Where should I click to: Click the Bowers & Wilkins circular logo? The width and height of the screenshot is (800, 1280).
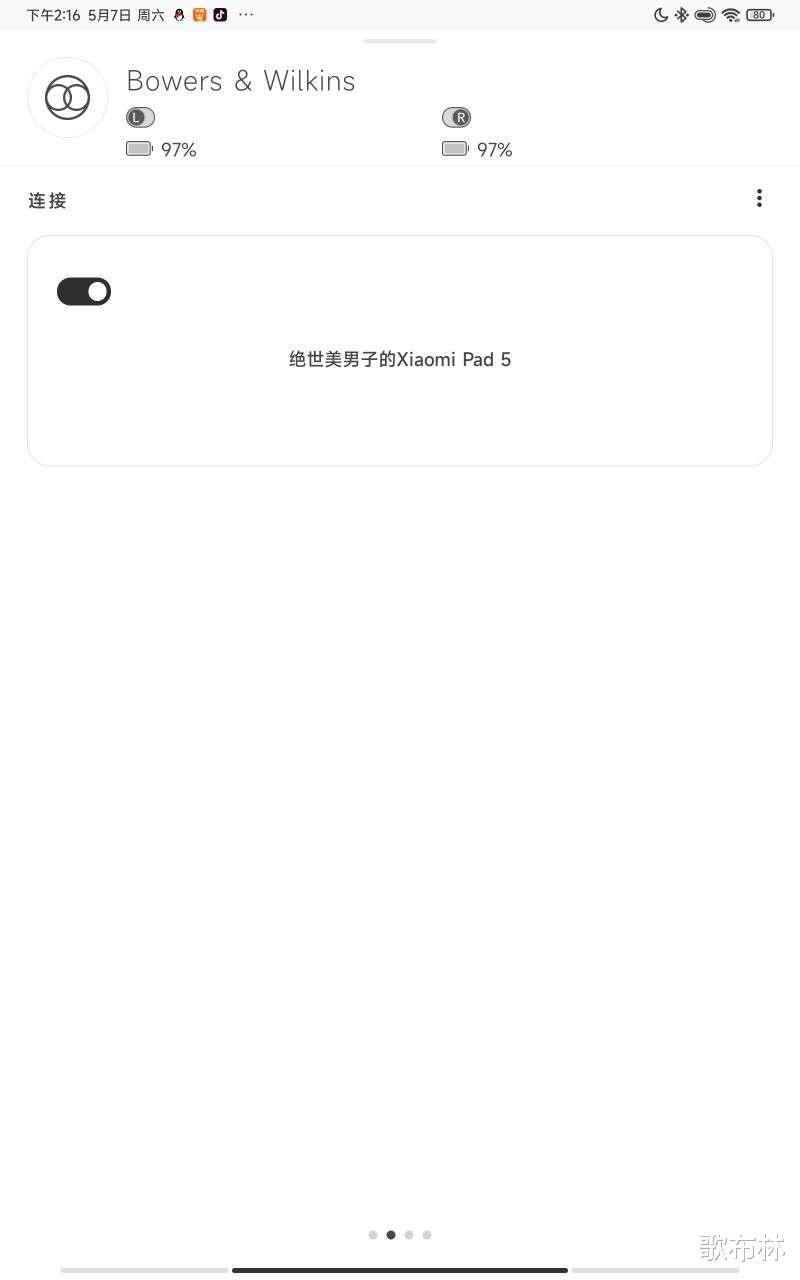click(x=67, y=97)
